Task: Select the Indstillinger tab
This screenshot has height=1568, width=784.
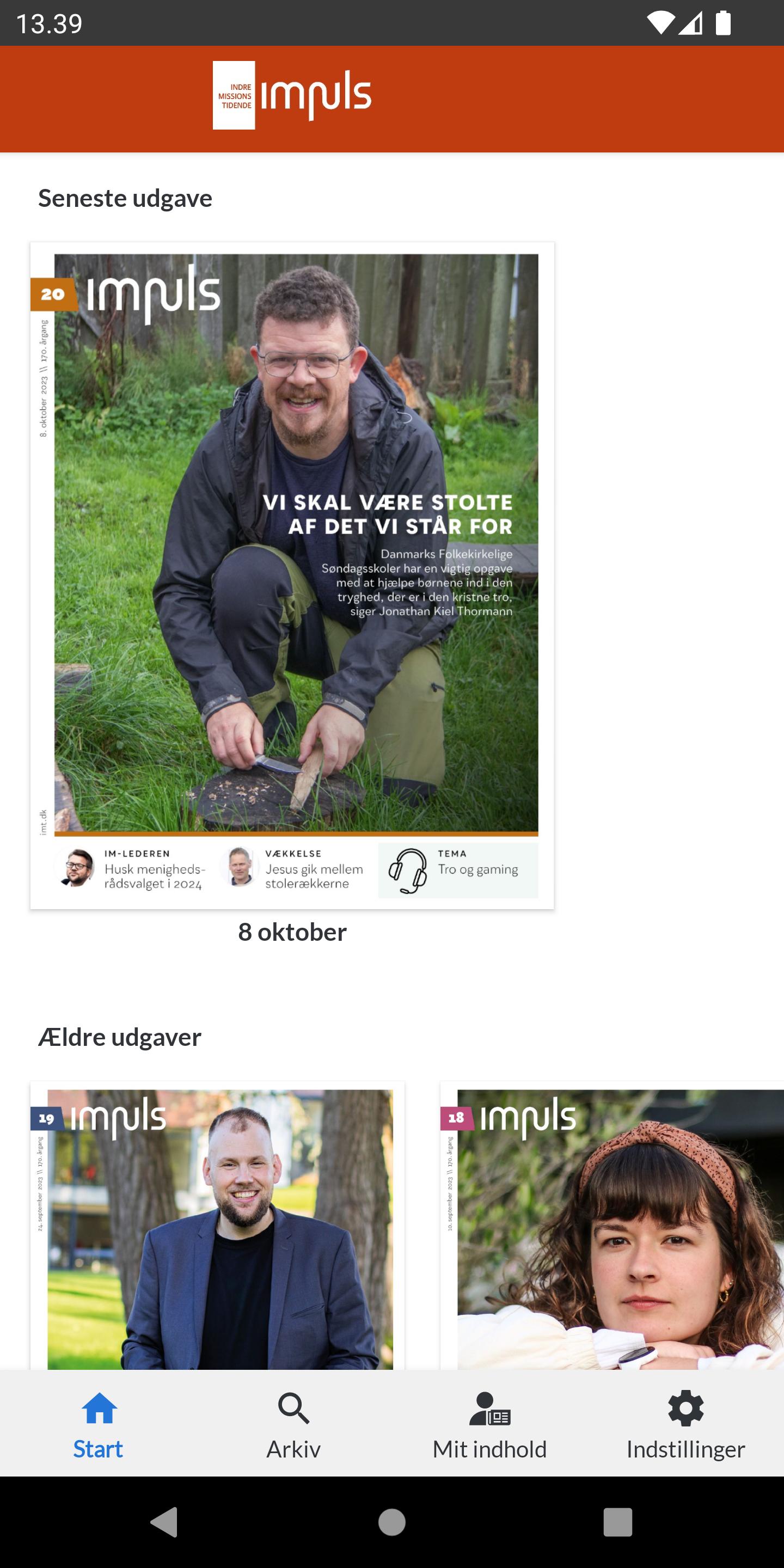Action: pyautogui.click(x=686, y=1424)
